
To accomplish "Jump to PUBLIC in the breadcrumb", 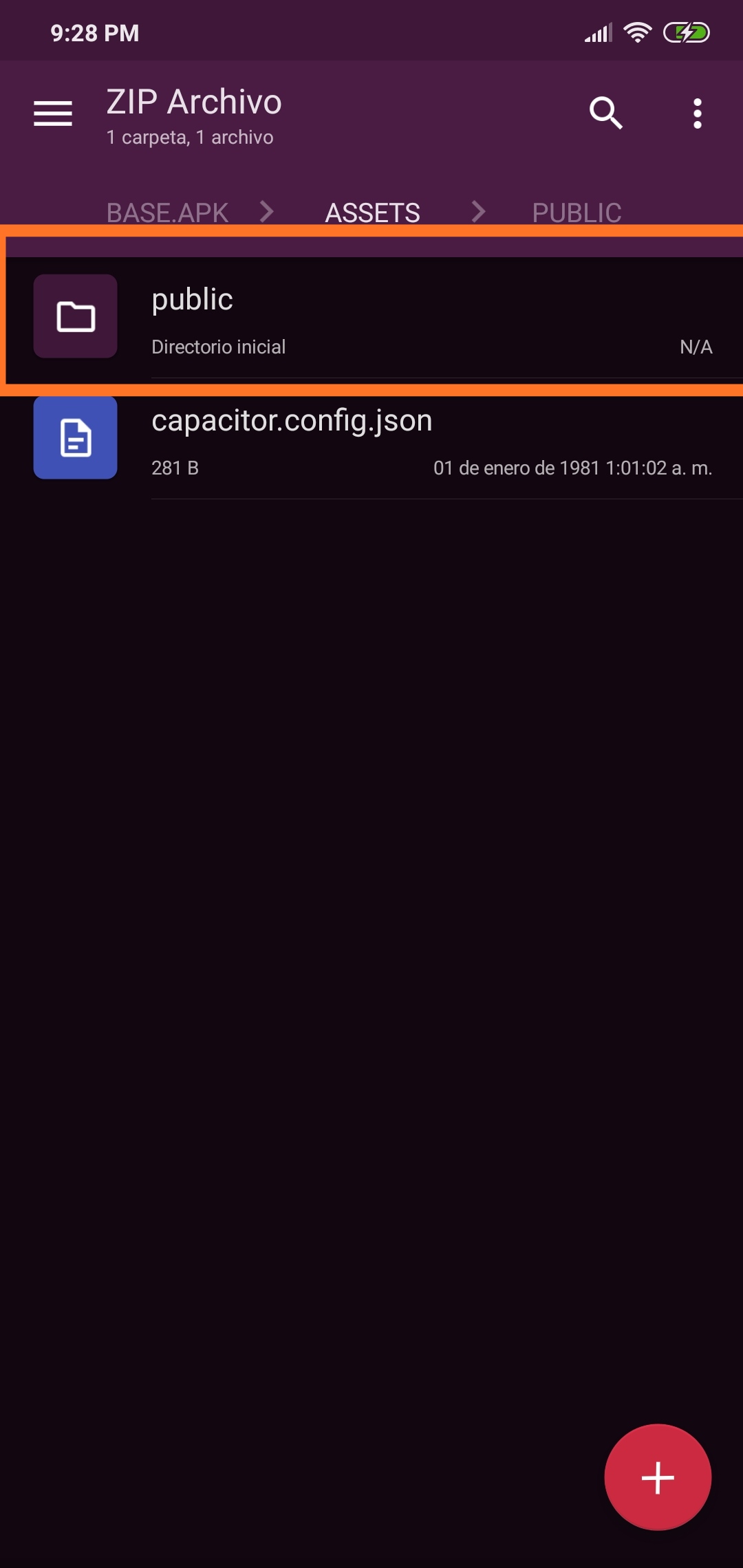I will pyautogui.click(x=577, y=213).
